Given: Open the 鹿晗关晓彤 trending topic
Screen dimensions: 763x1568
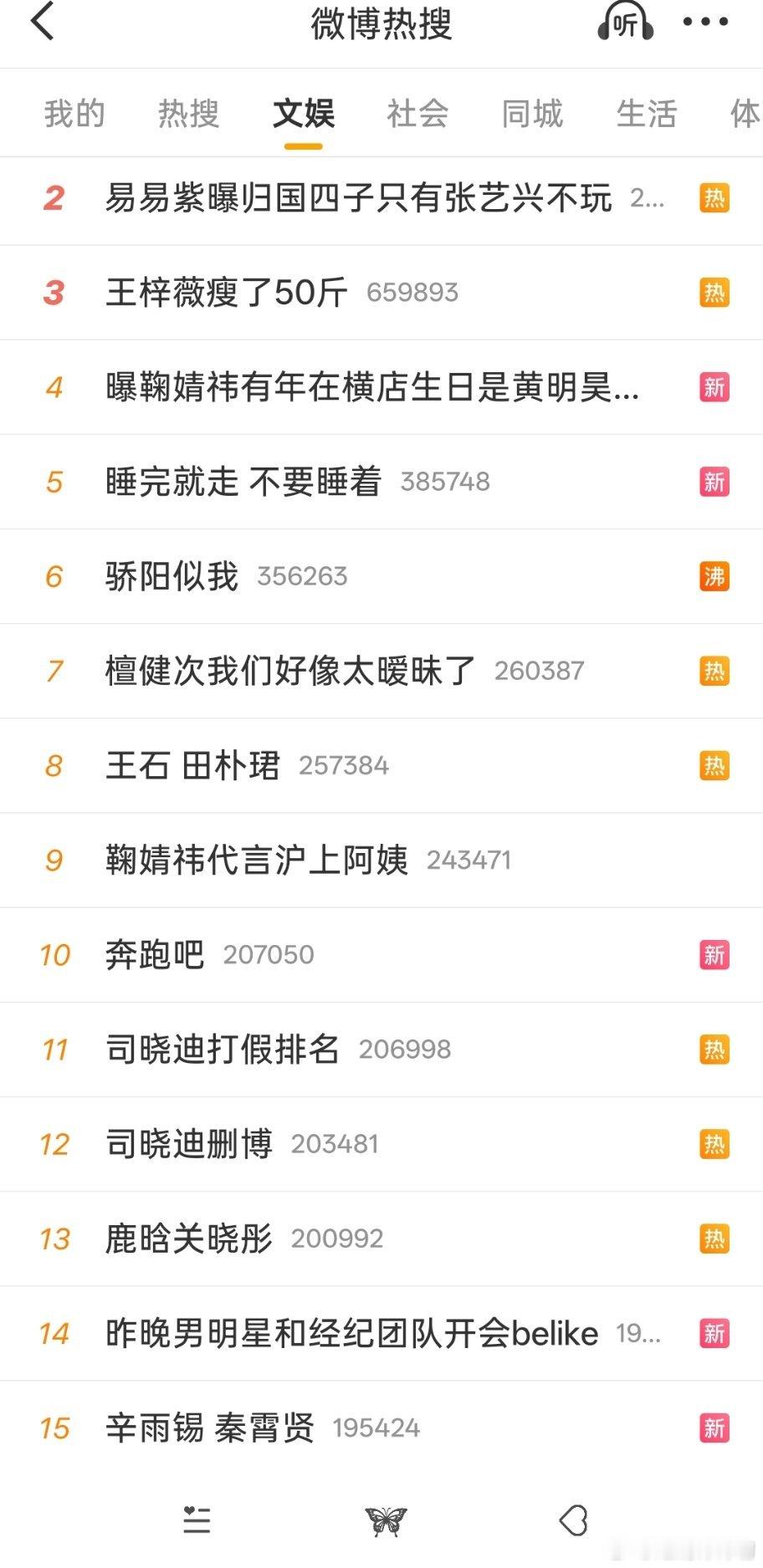Looking at the screenshot, I should point(187,1239).
